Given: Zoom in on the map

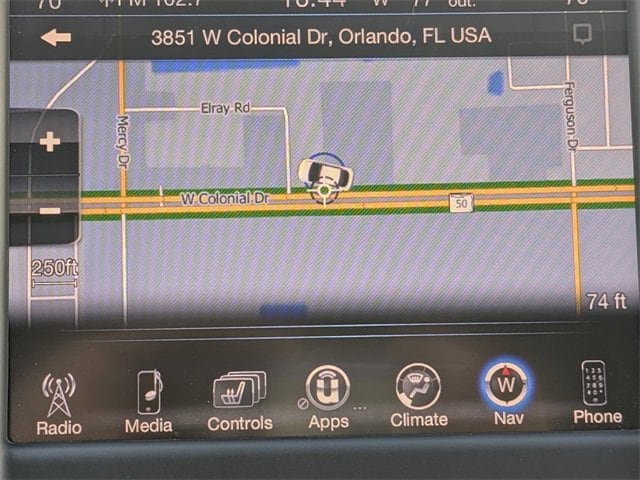Looking at the screenshot, I should pyautogui.click(x=48, y=143).
